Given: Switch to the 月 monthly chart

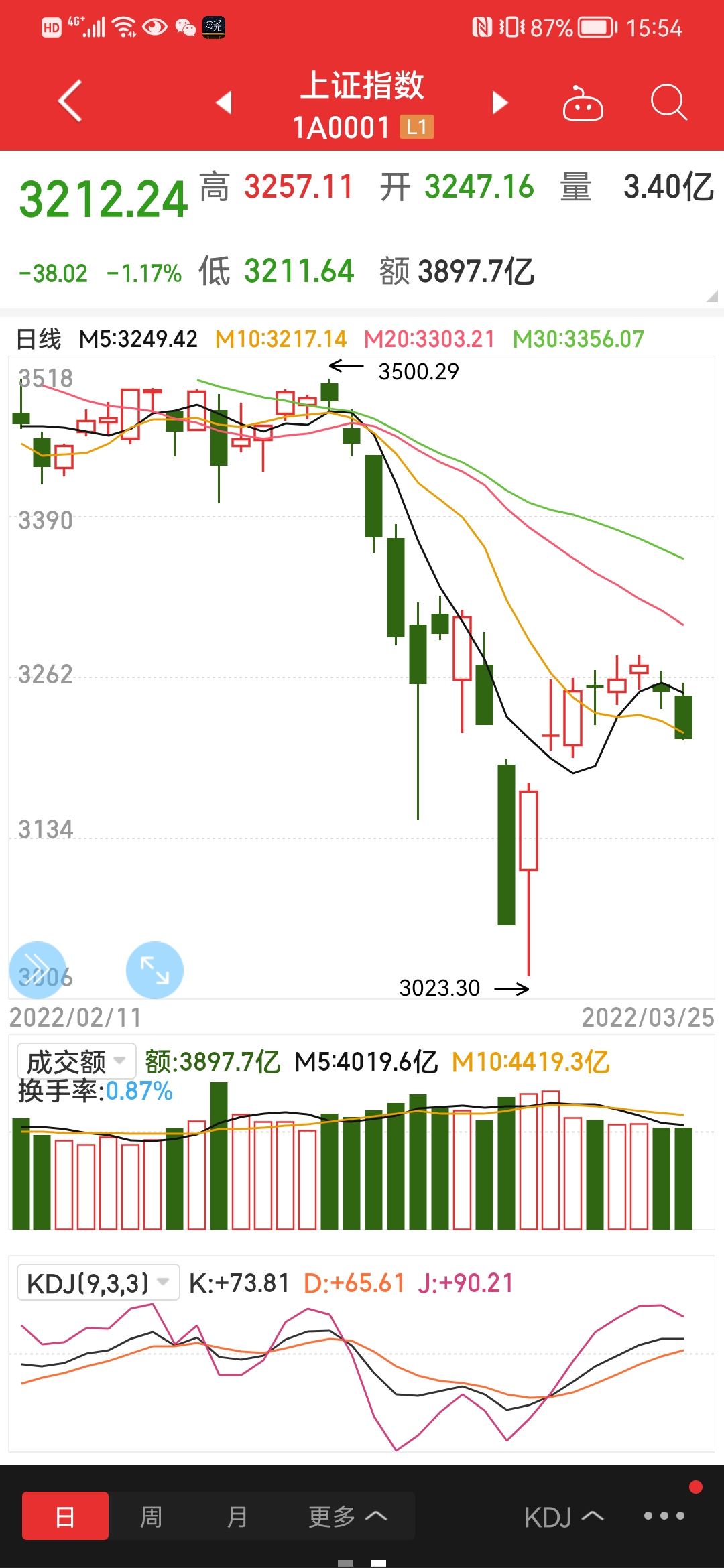Looking at the screenshot, I should [237, 1516].
